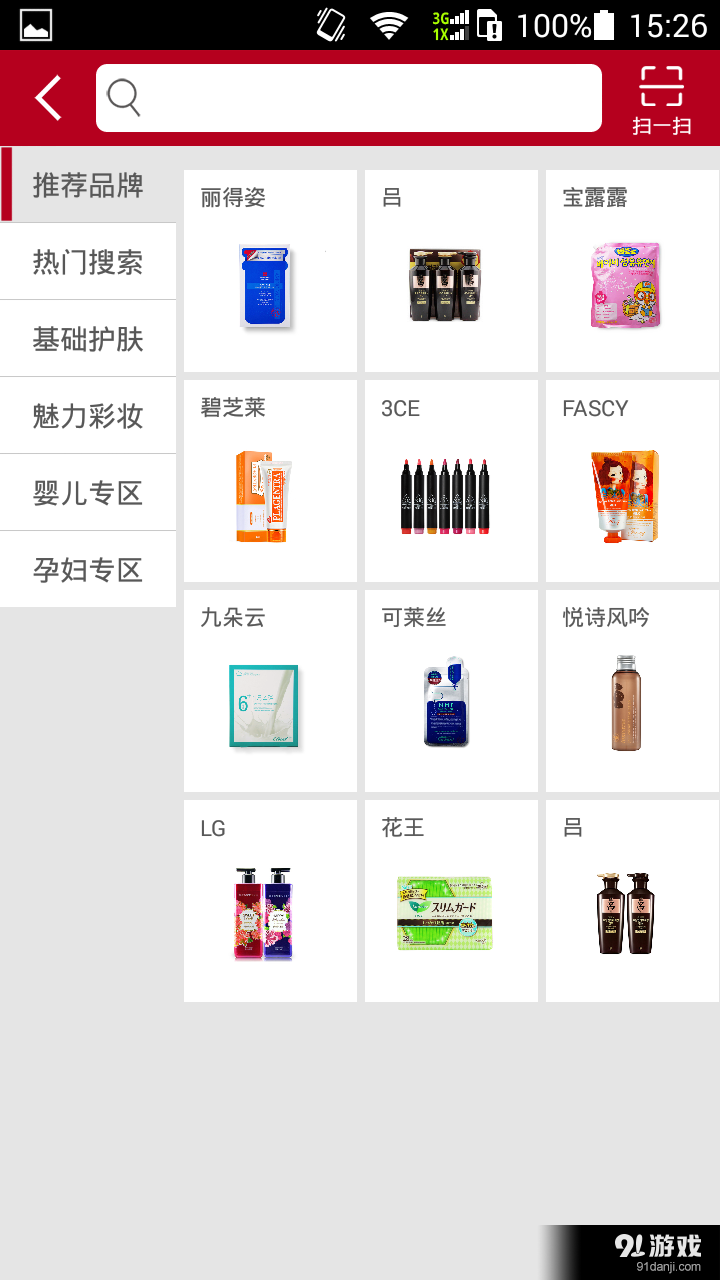Image resolution: width=720 pixels, height=1280 pixels.
Task: Tap the back arrow on the red header
Action: click(x=45, y=97)
